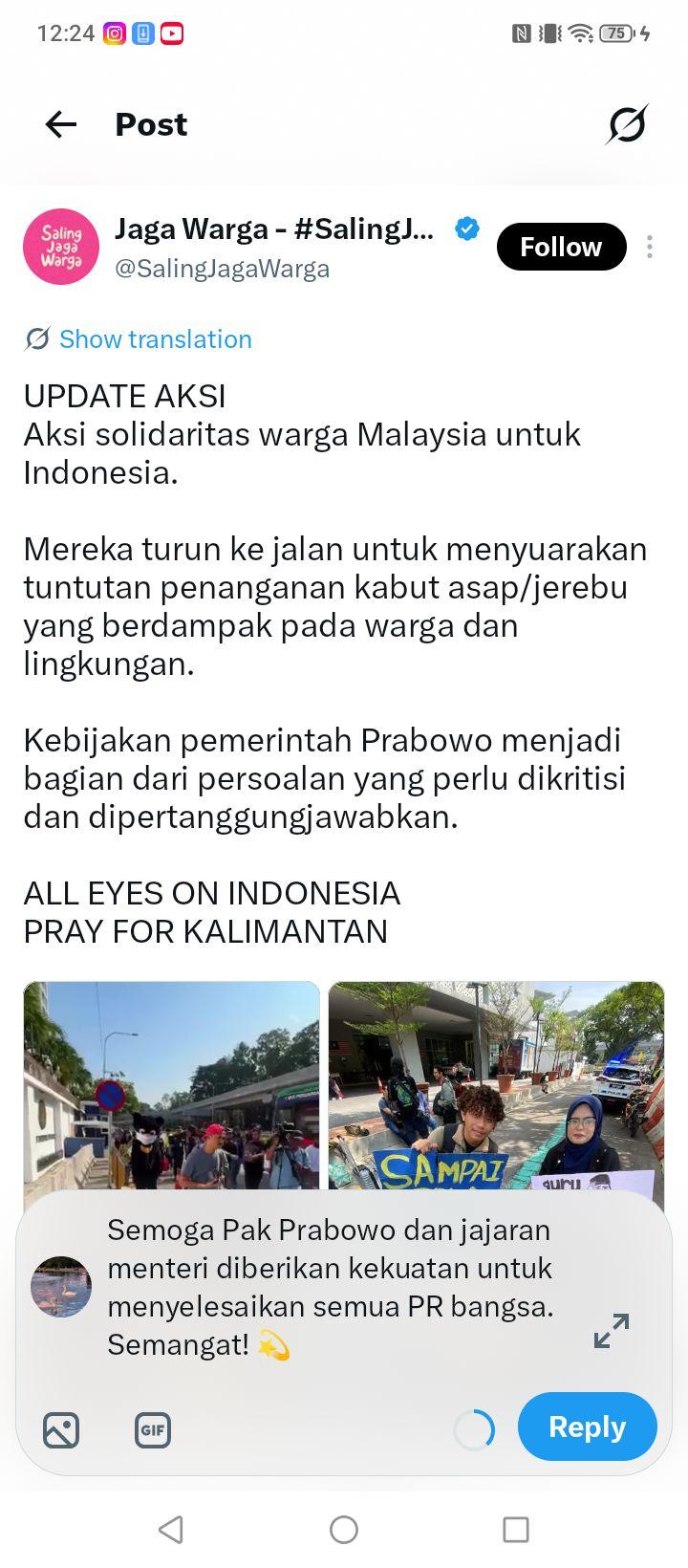Open the Grok icon in the app bar
Viewport: 688px width, 1568px height.
[627, 124]
